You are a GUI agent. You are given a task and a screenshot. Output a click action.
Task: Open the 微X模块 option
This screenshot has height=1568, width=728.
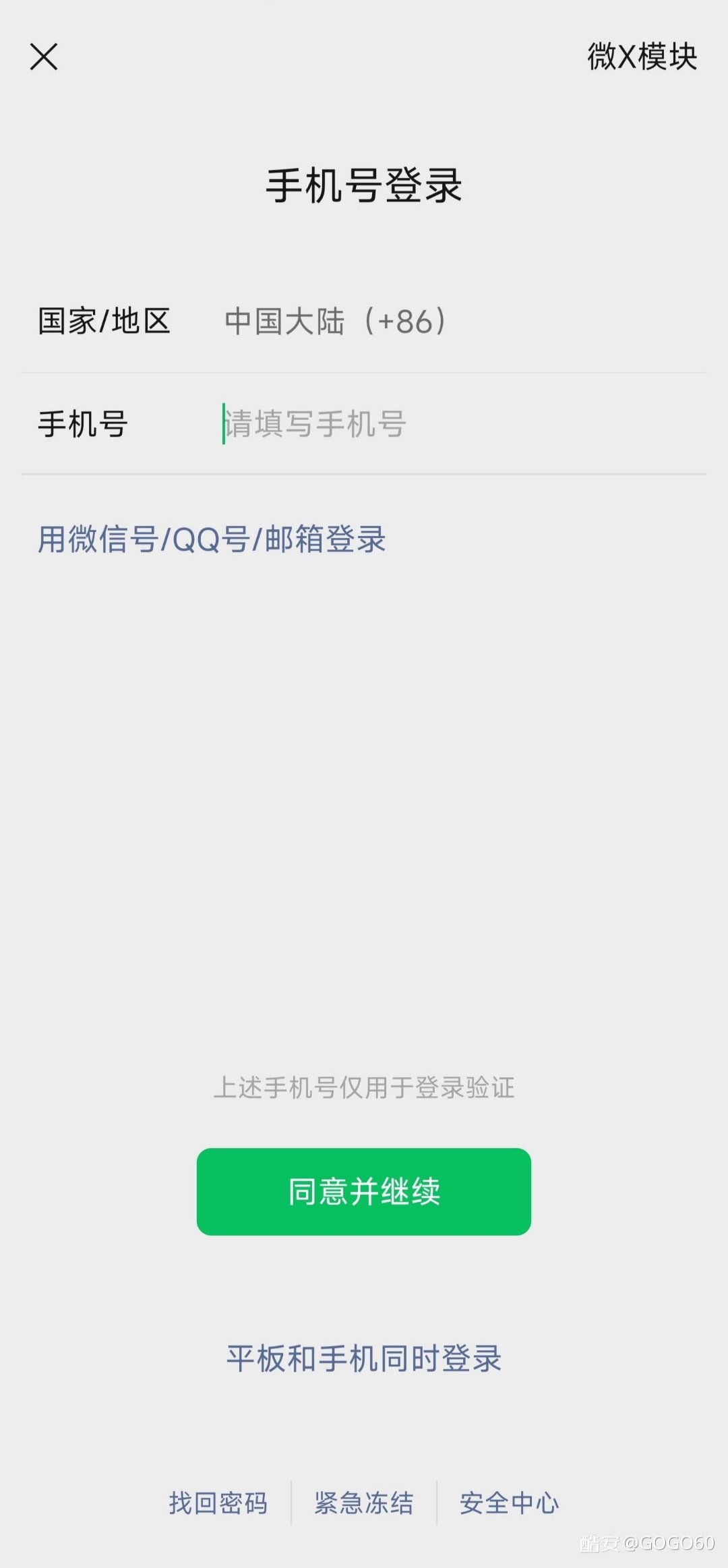[x=642, y=57]
